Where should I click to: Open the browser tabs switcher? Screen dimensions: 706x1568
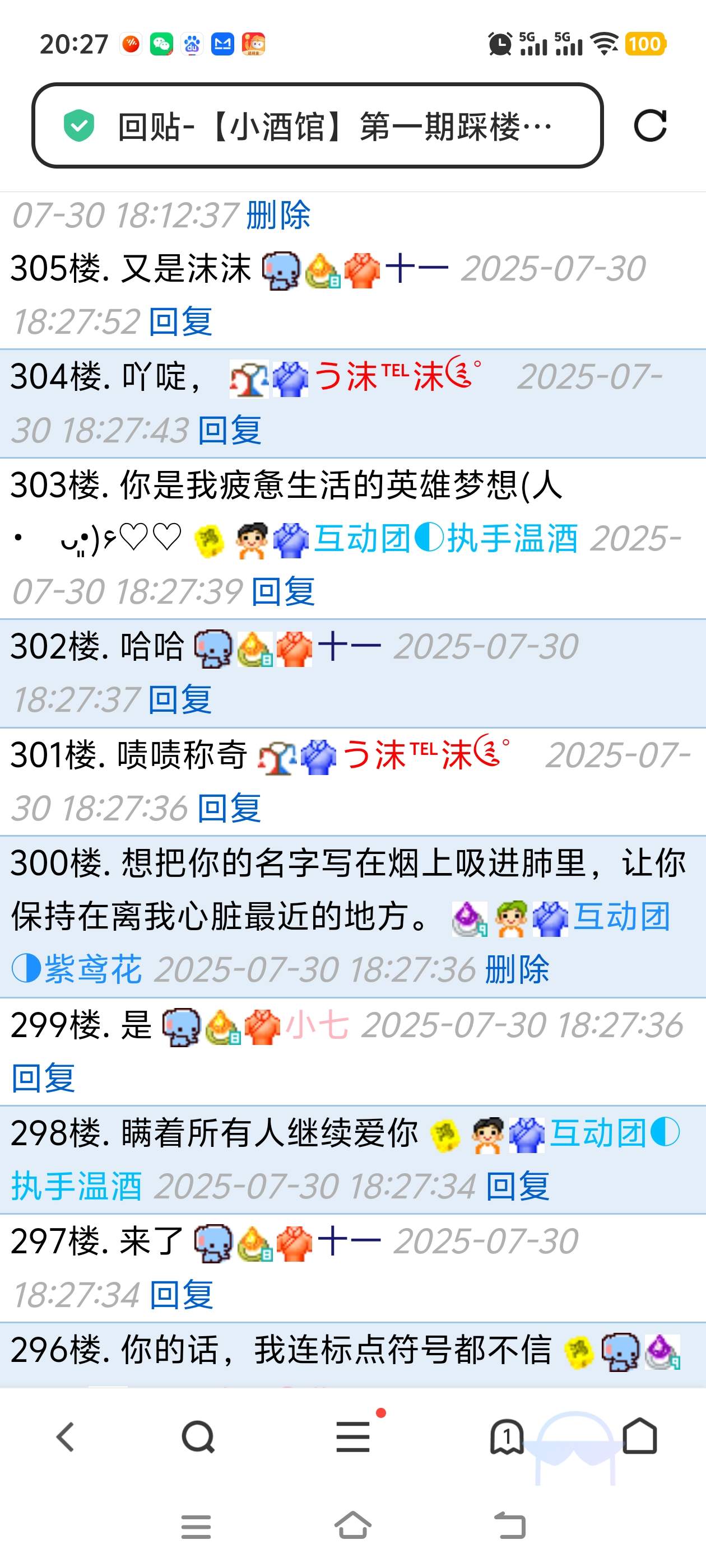coord(507,1438)
